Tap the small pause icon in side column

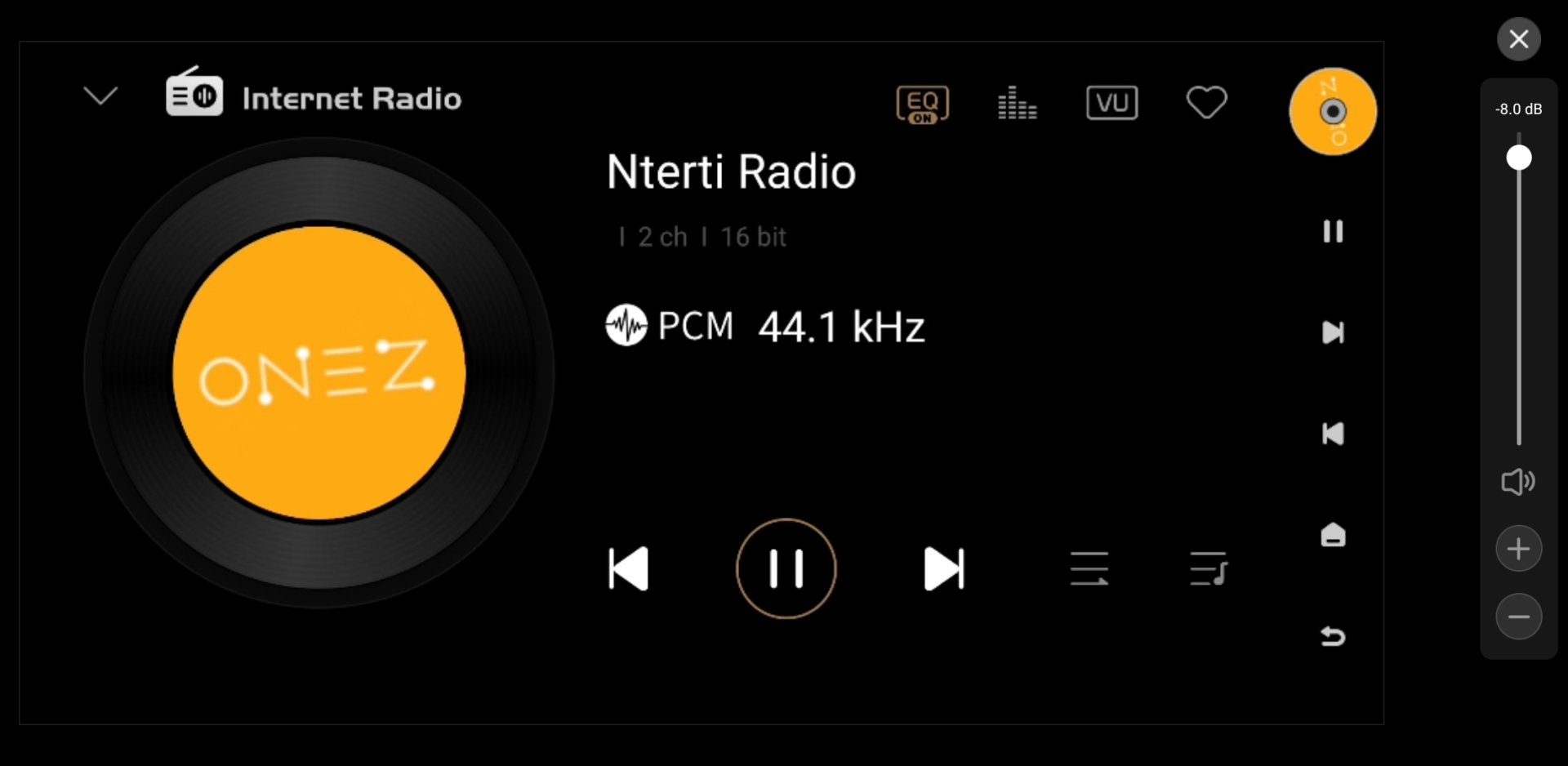pos(1333,232)
